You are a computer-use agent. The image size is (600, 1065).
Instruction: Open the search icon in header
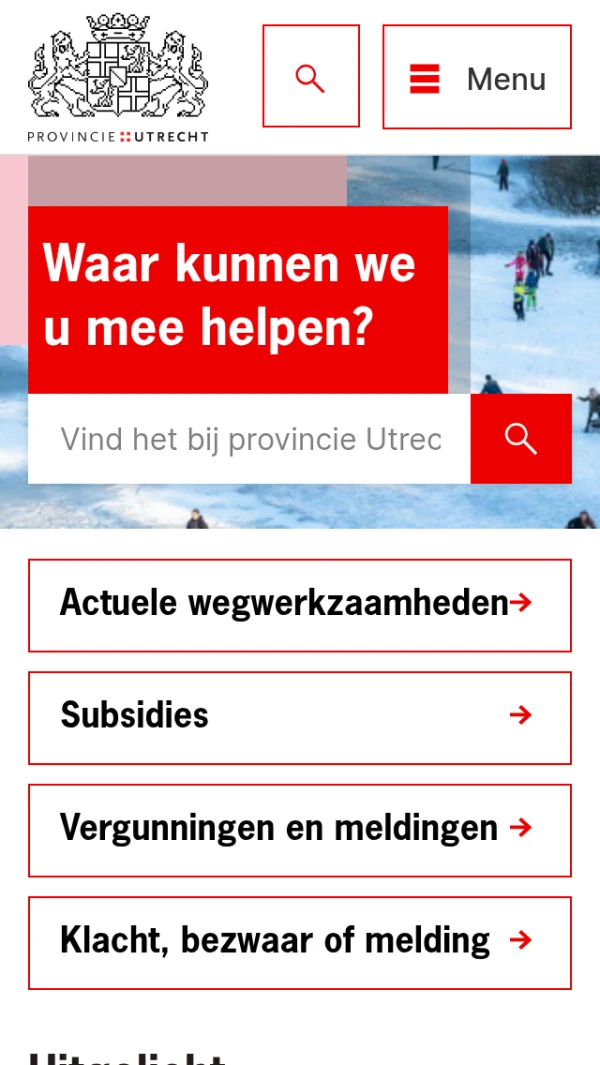point(311,77)
